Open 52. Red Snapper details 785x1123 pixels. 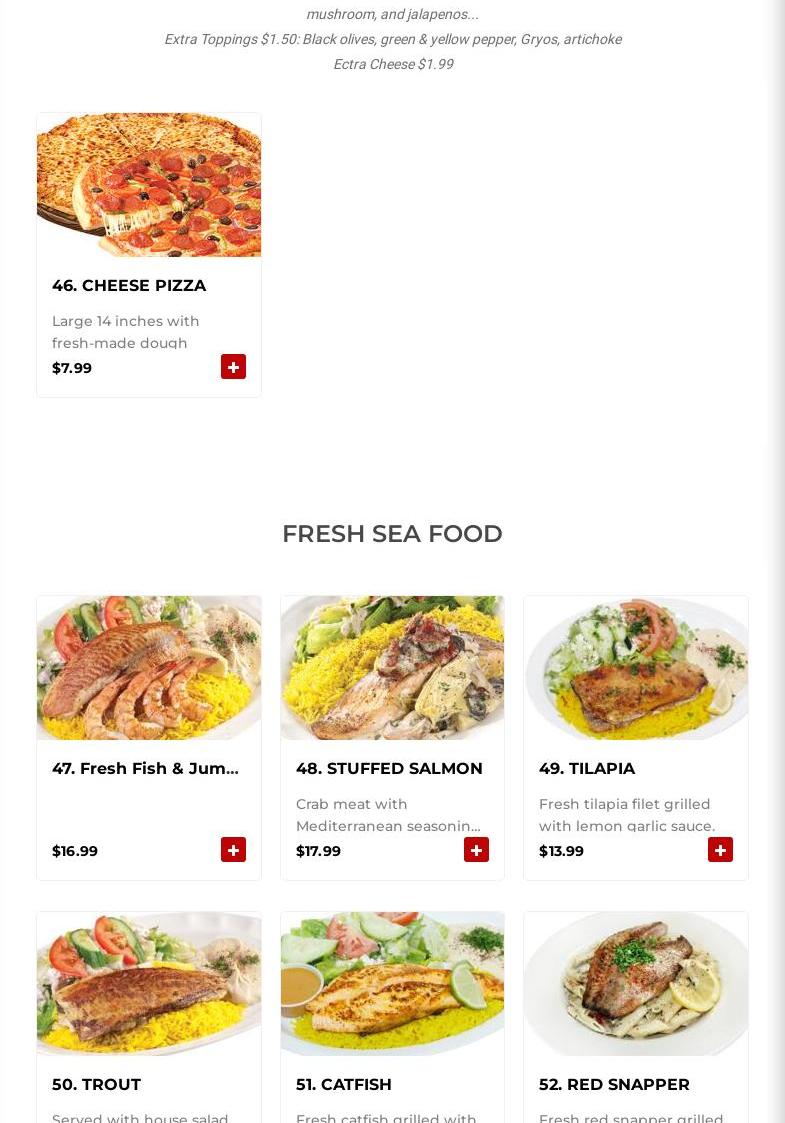(x=614, y=1085)
